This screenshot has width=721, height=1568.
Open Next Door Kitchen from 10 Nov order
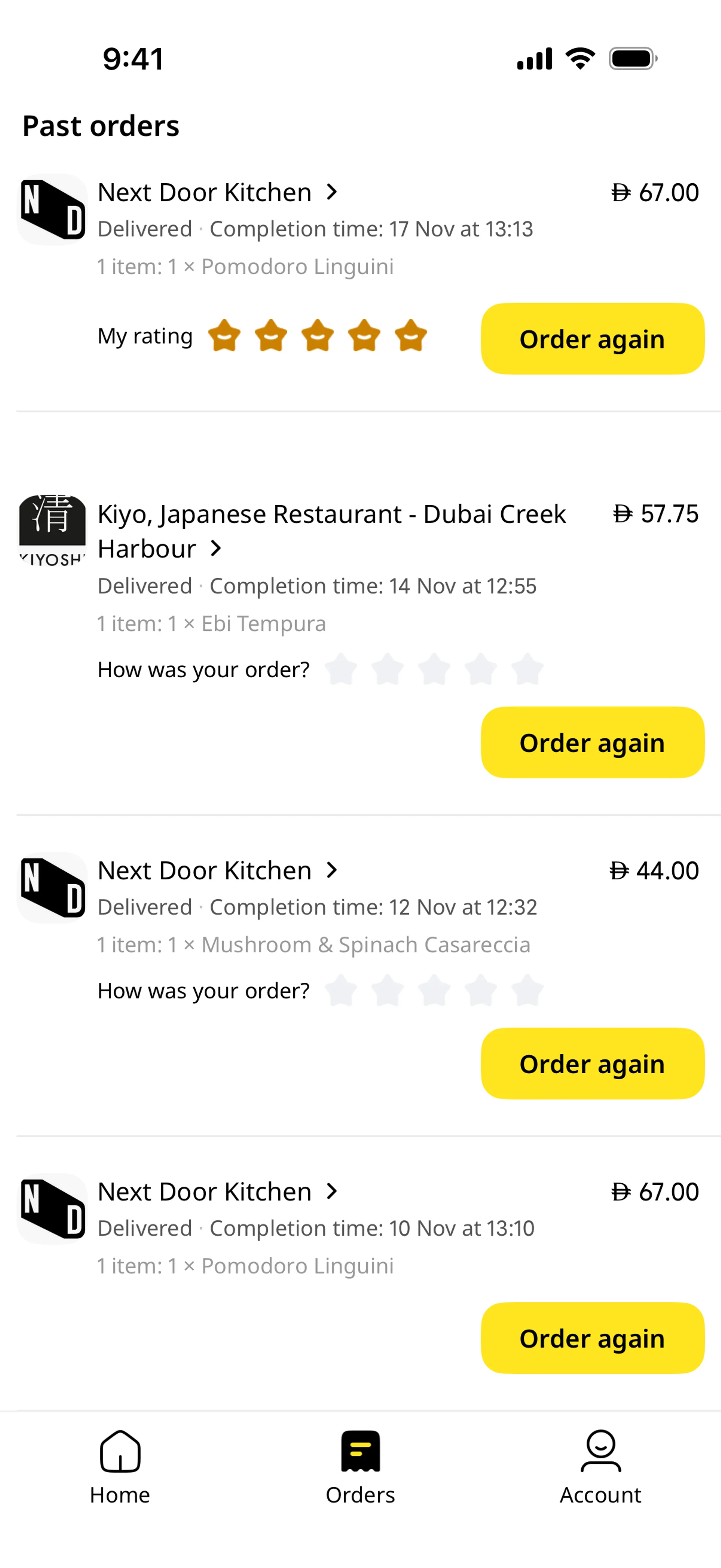[x=217, y=1191]
